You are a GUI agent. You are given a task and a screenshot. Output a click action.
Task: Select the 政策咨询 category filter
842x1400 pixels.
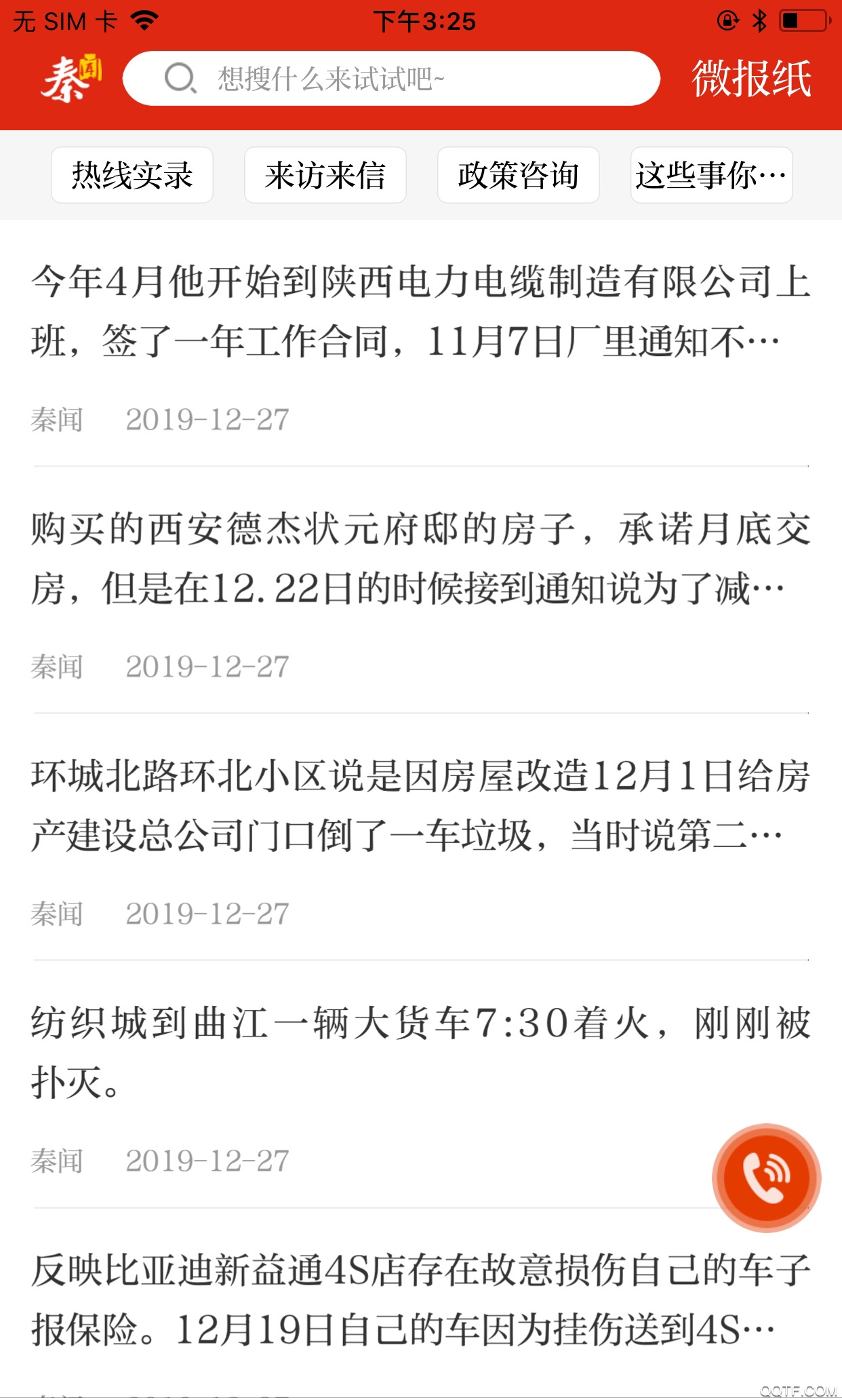519,175
